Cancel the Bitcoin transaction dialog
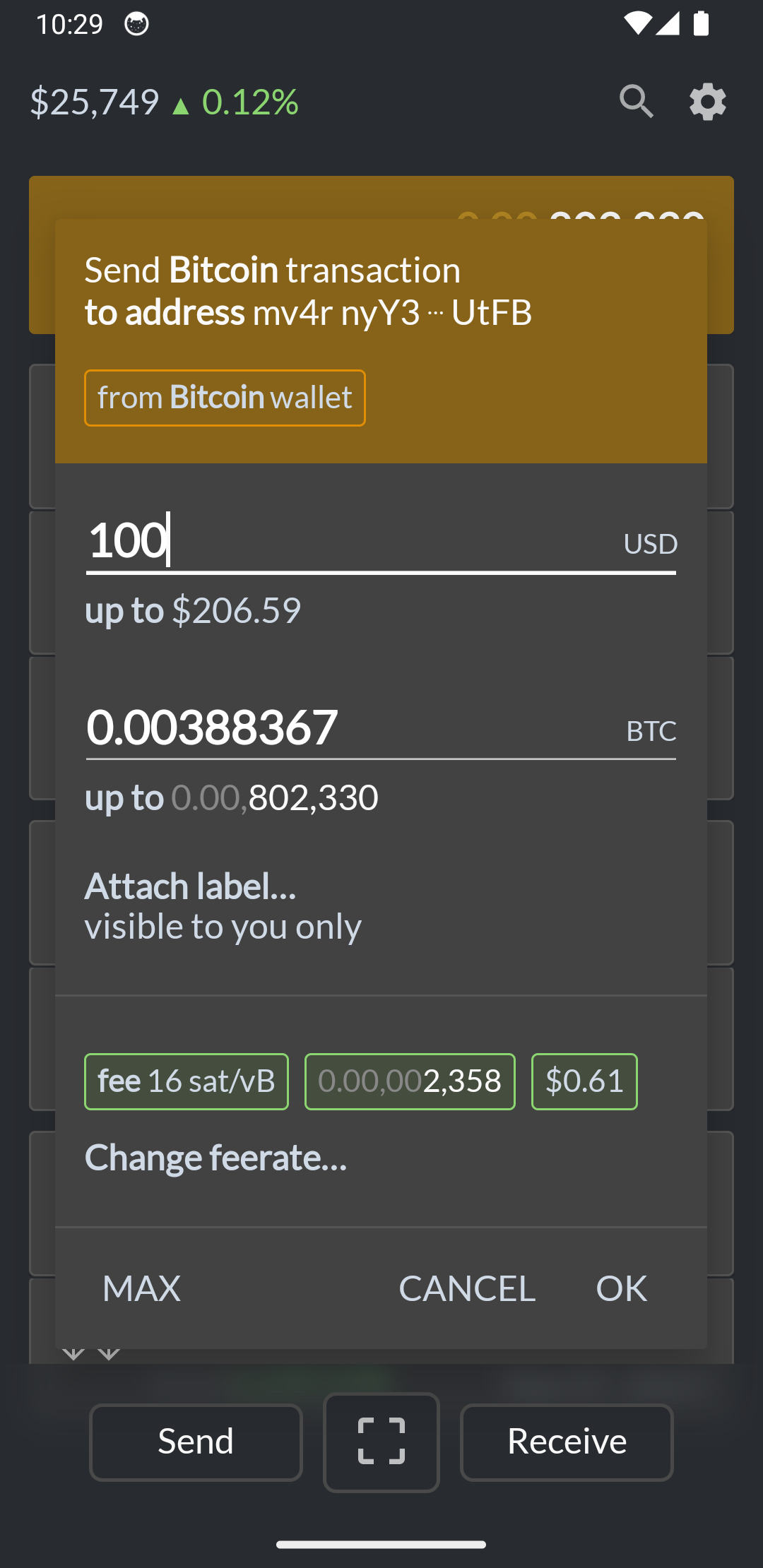Viewport: 763px width, 1568px height. (467, 1288)
